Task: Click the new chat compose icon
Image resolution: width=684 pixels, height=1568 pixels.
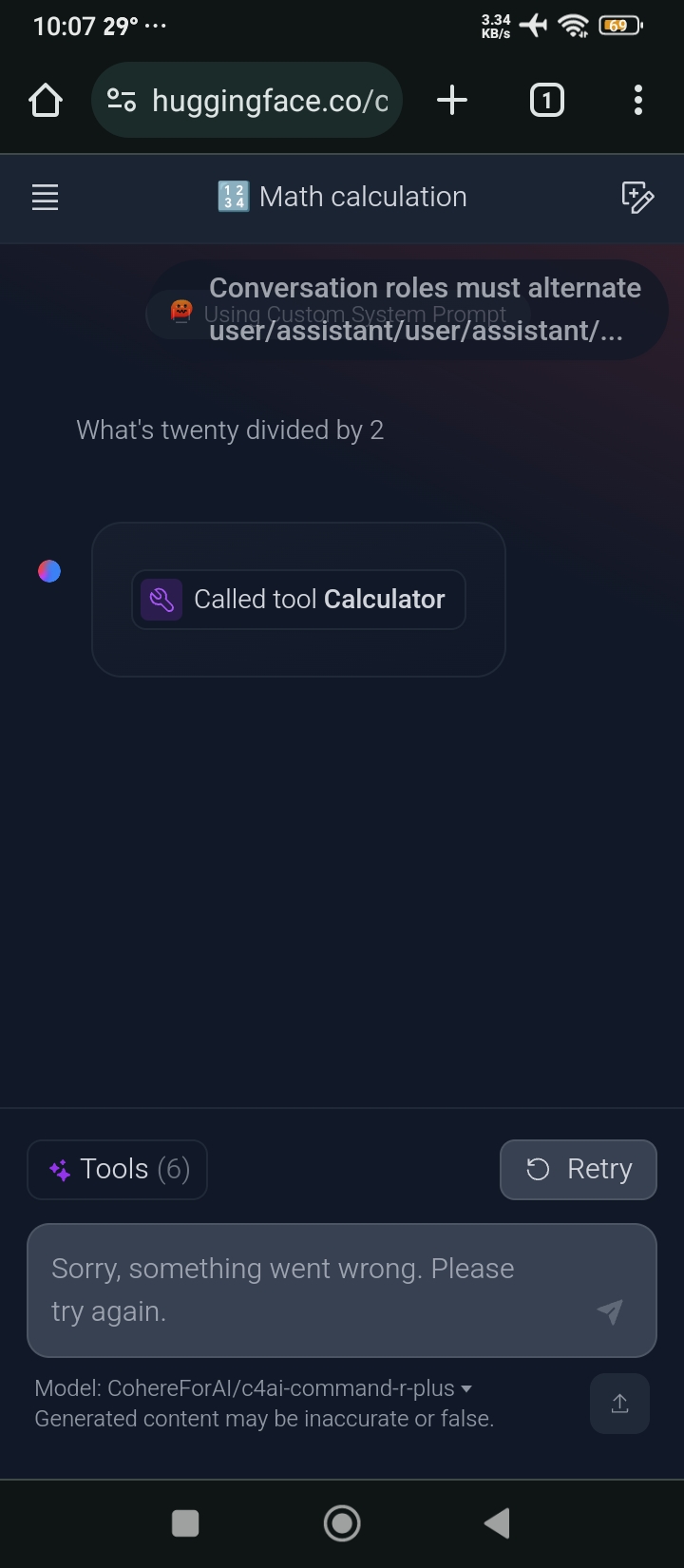Action: 637,198
